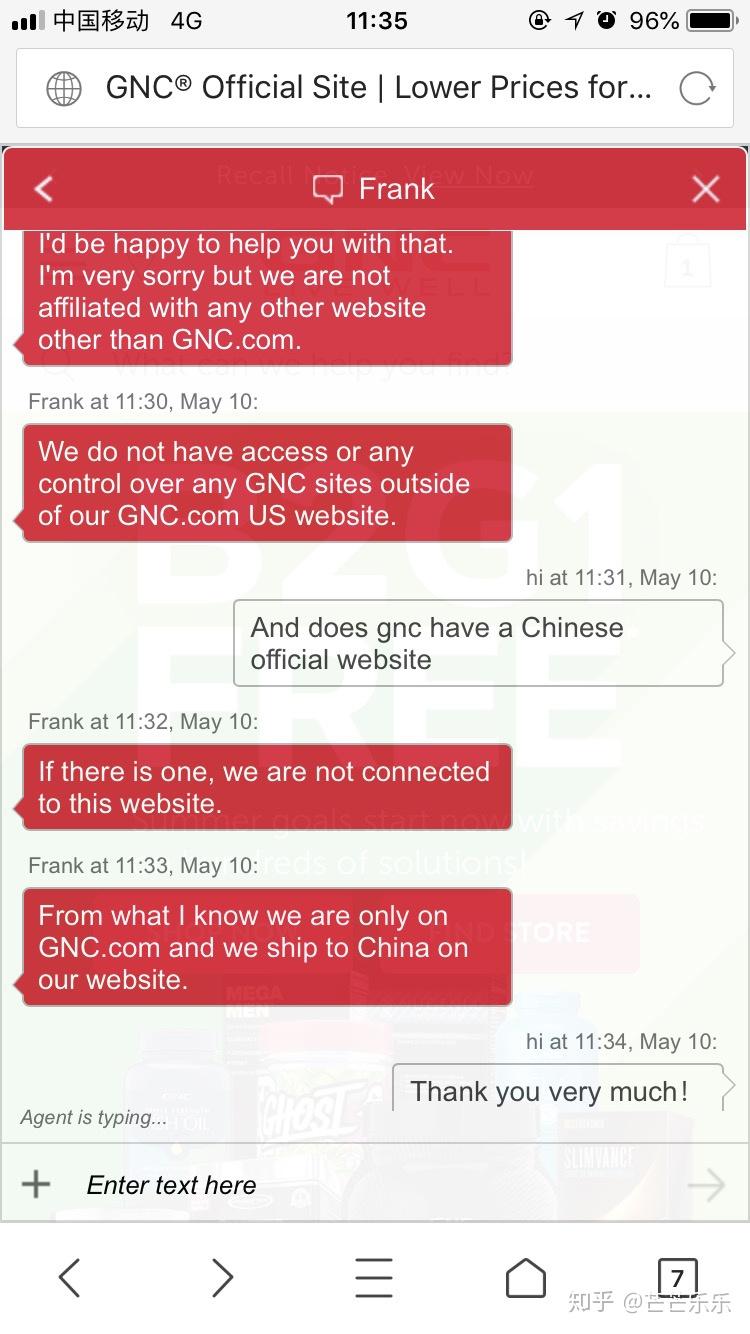Open the plus attachment icon in chat
750x1334 pixels.
[36, 1185]
